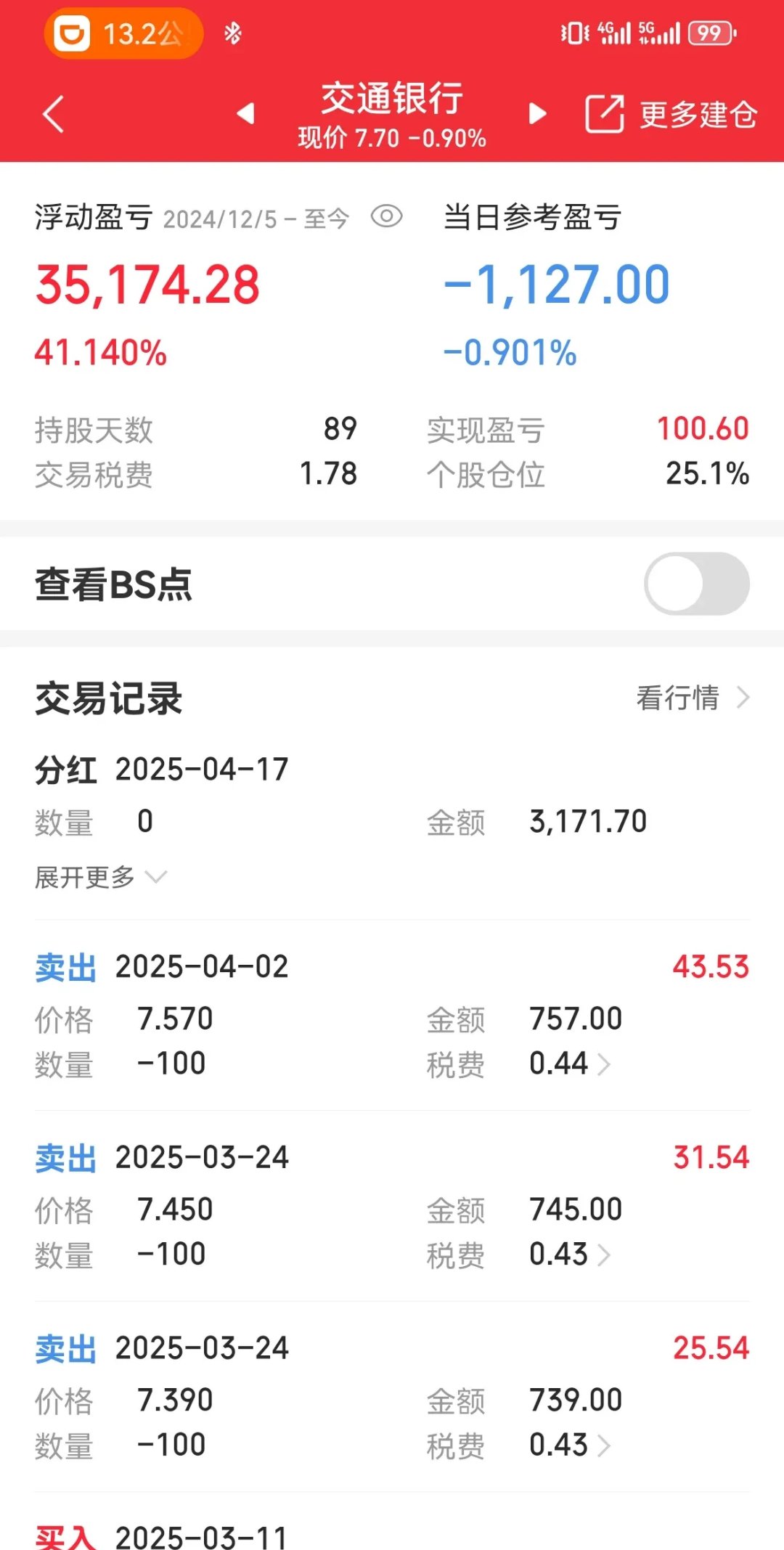784x1550 pixels.
Task: Tap 当日参考盈亏 value −1,127.00
Action: pyautogui.click(x=558, y=284)
